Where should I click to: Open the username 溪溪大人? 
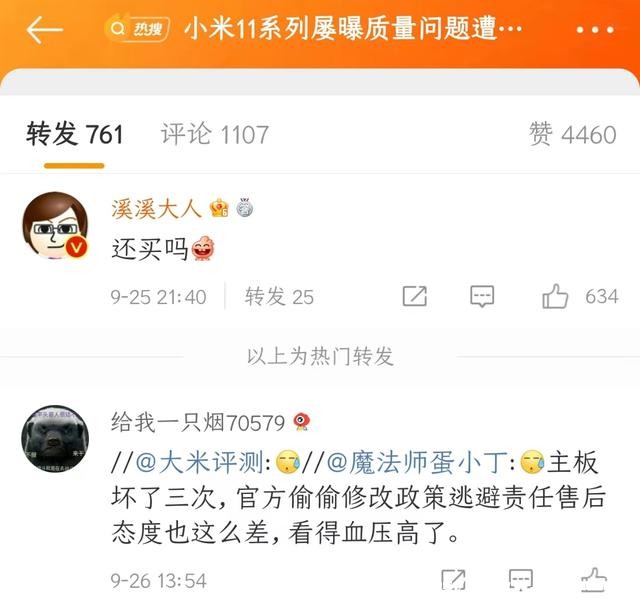(x=157, y=208)
